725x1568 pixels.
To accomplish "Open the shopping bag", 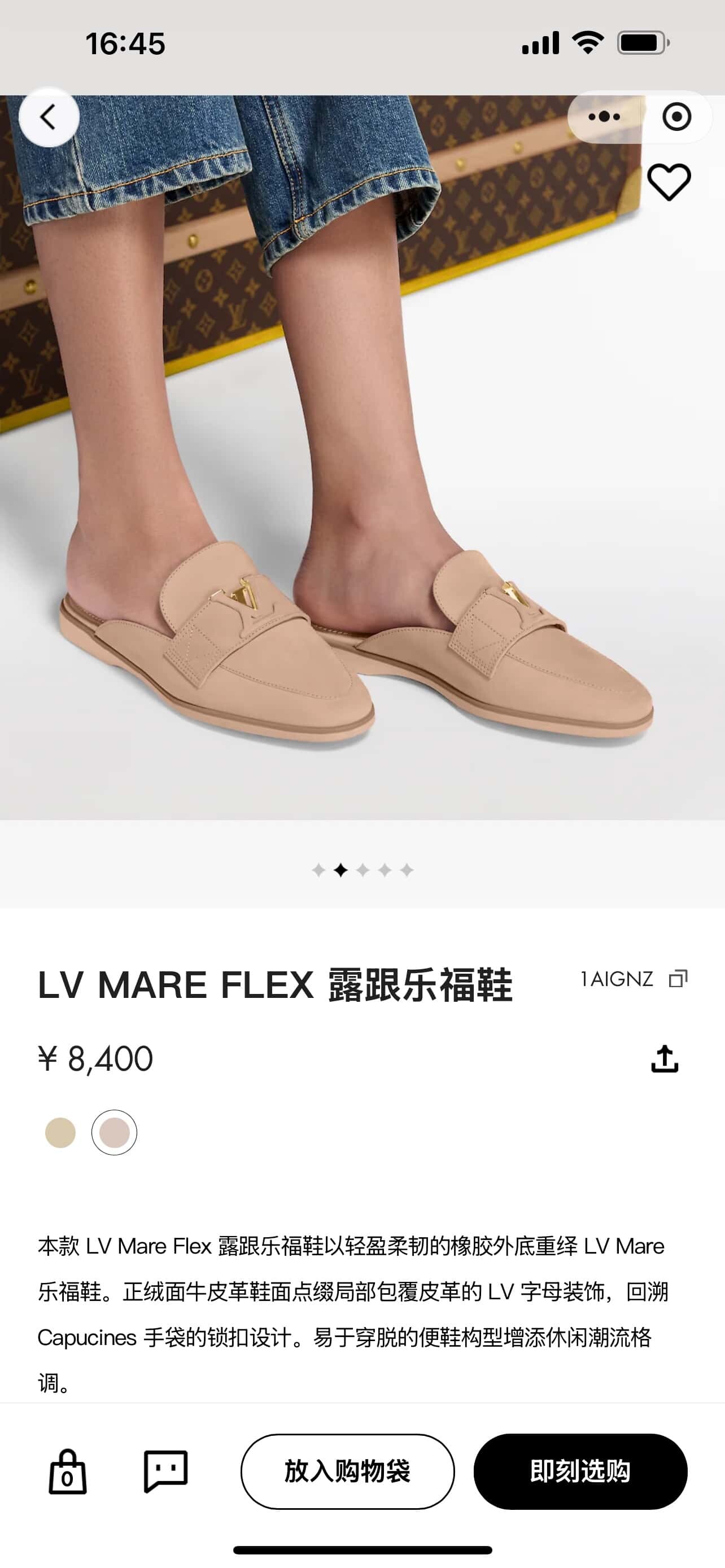I will pos(68,1472).
